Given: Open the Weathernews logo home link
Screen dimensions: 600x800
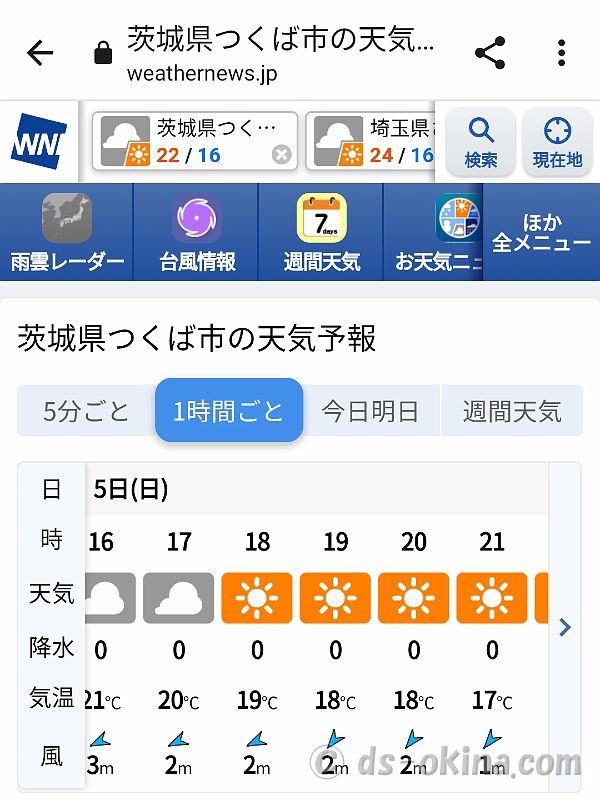Looking at the screenshot, I should coord(38,141).
